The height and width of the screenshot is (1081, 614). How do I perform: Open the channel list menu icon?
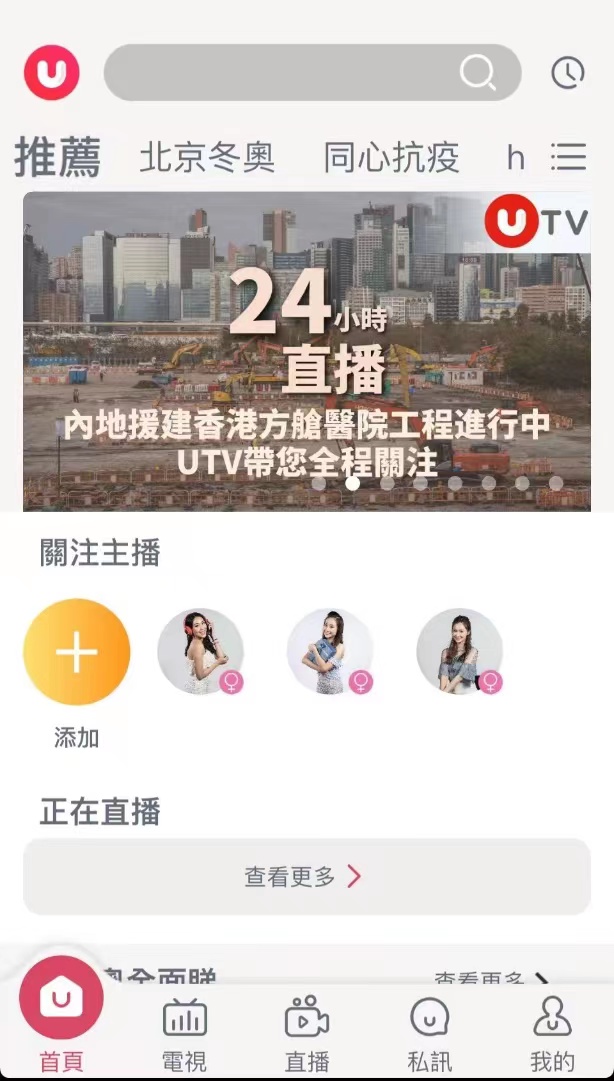pos(568,157)
